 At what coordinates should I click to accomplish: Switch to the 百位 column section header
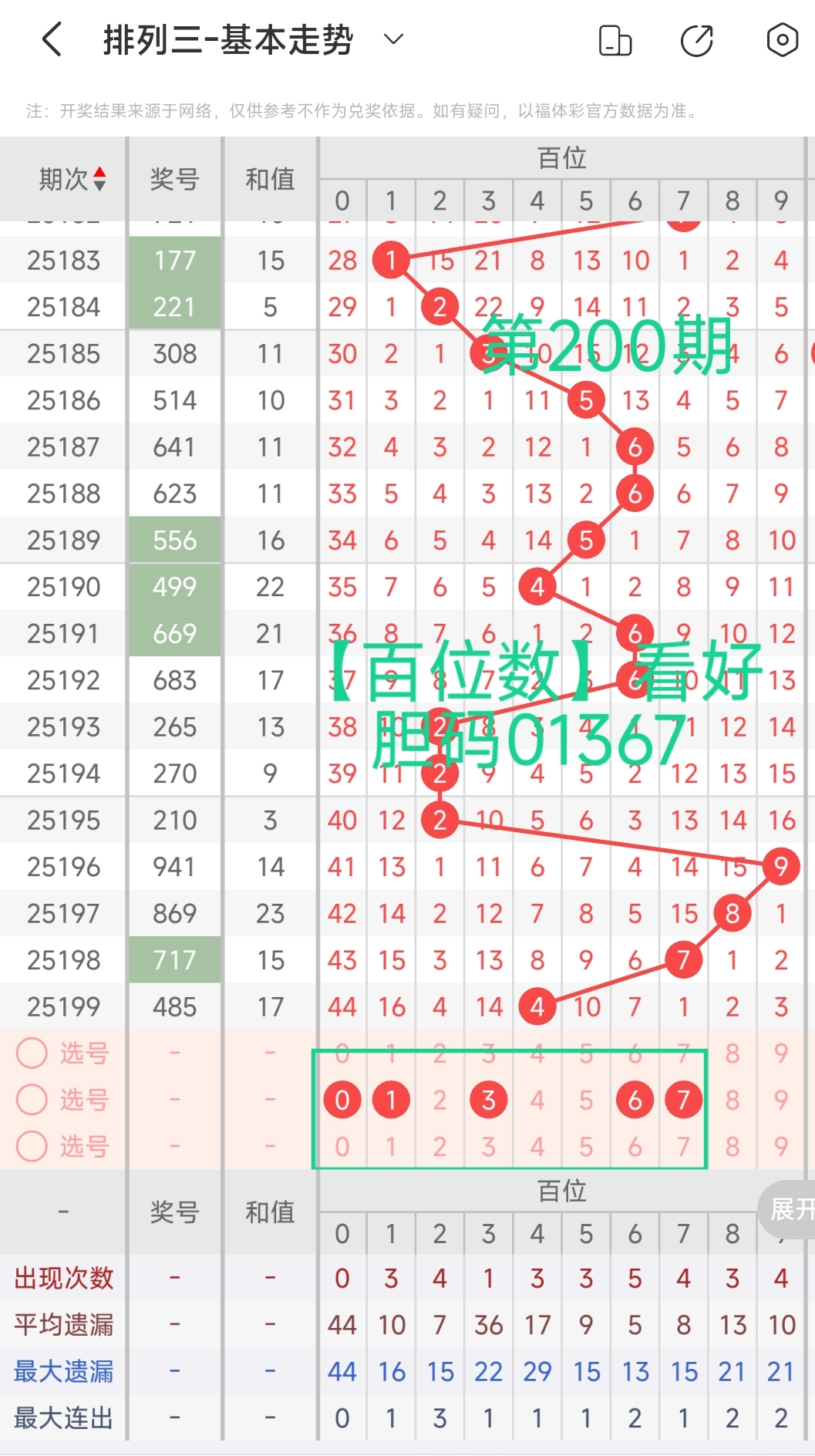coord(562,158)
